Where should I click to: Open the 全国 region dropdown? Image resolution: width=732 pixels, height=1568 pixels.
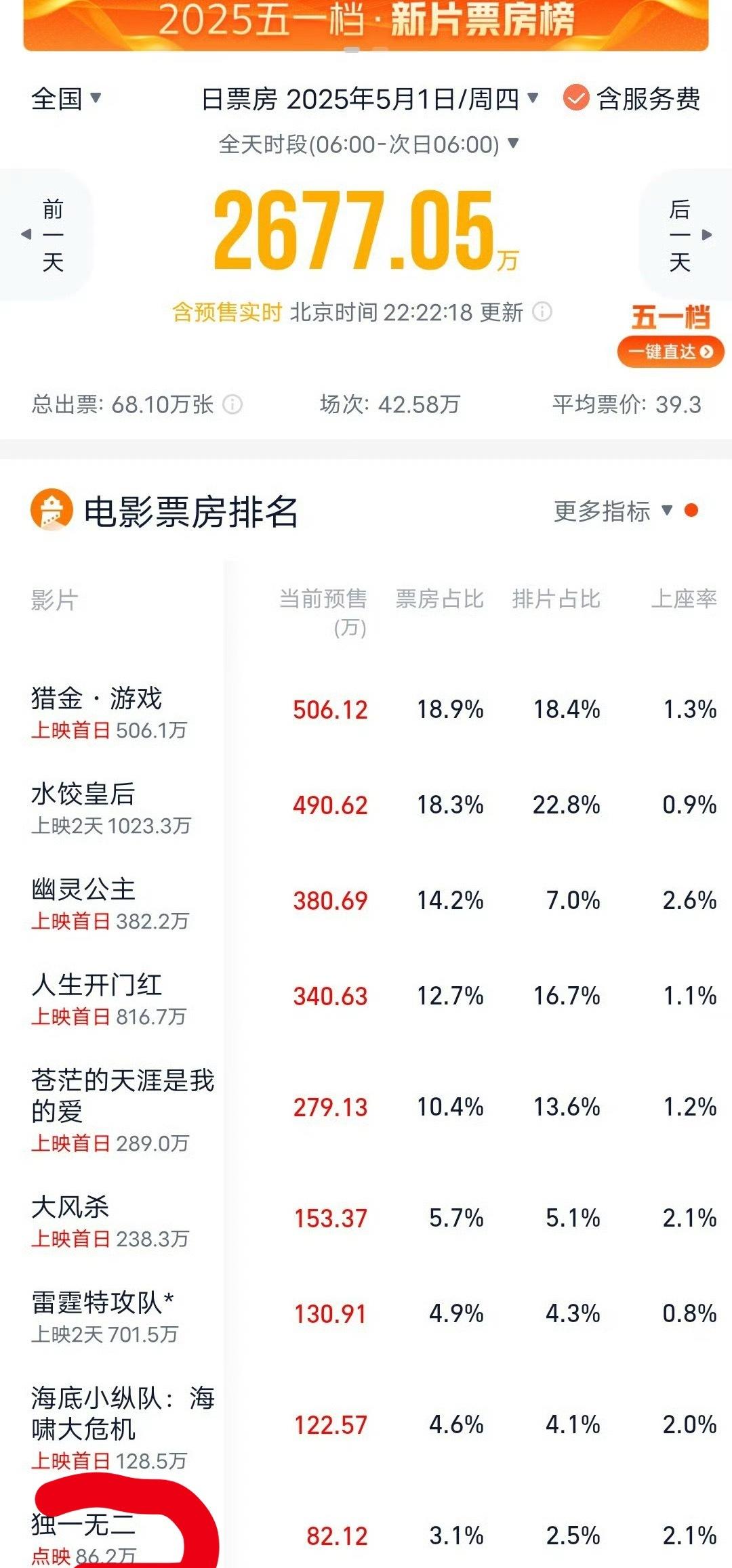[x=66, y=99]
